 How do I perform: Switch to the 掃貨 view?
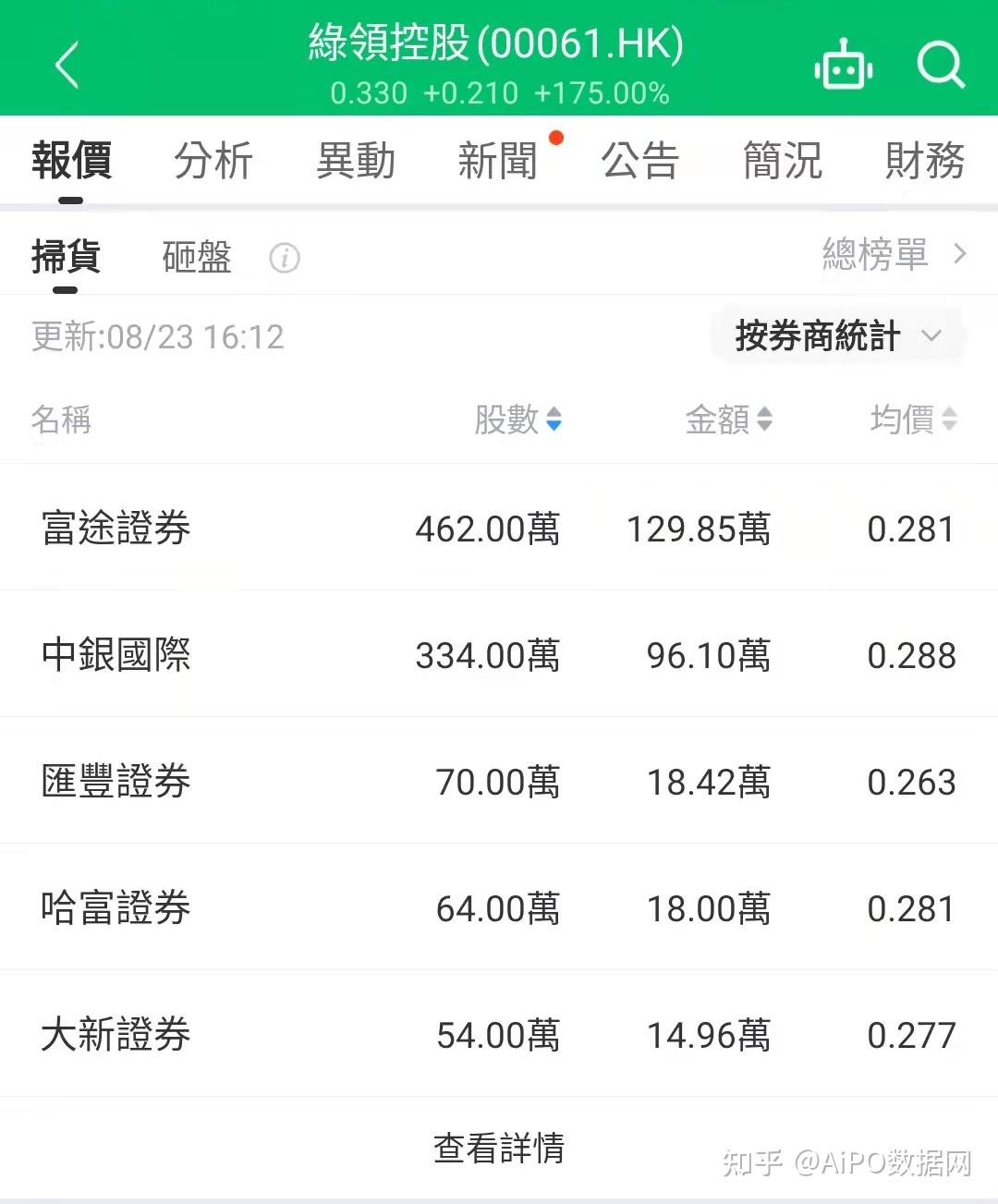pos(65,257)
